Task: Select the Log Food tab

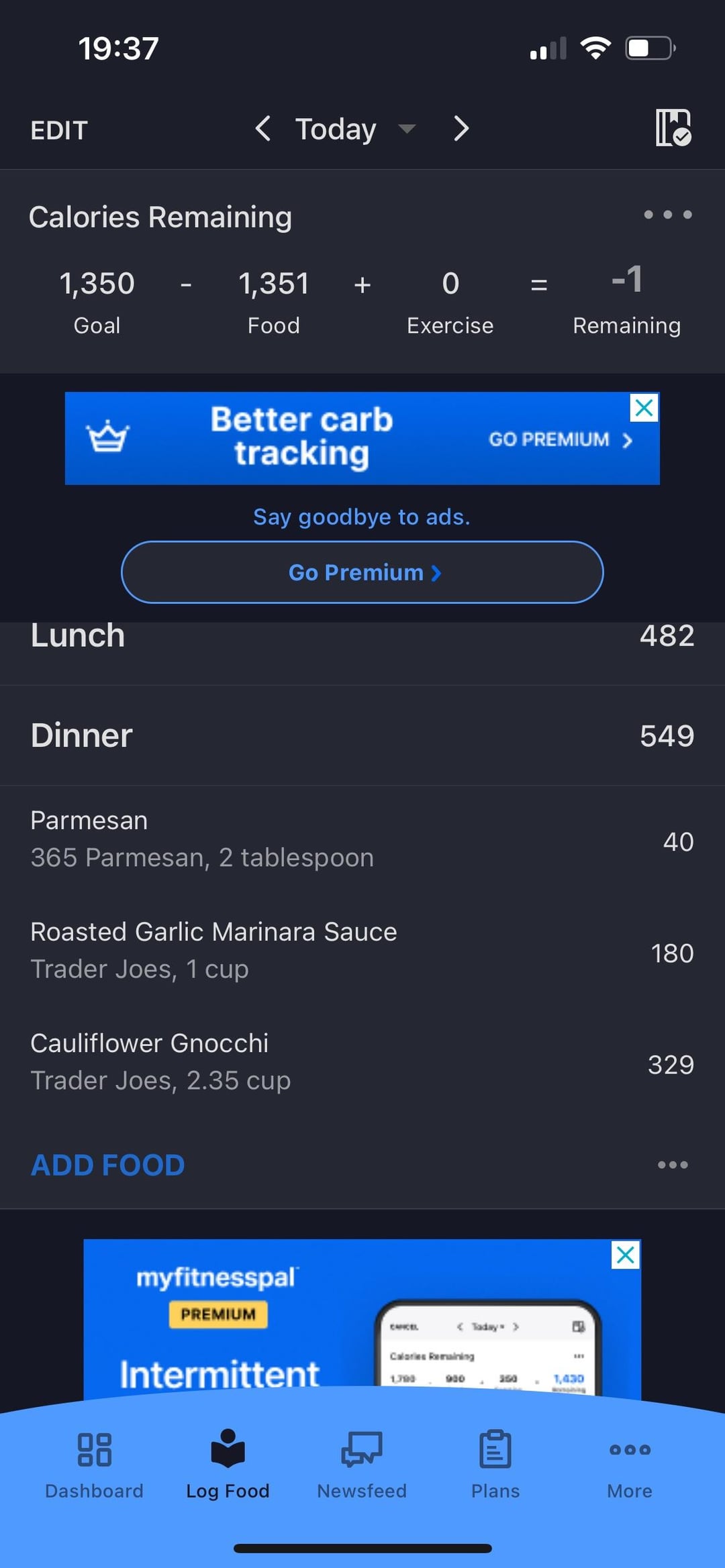Action: click(x=228, y=1464)
